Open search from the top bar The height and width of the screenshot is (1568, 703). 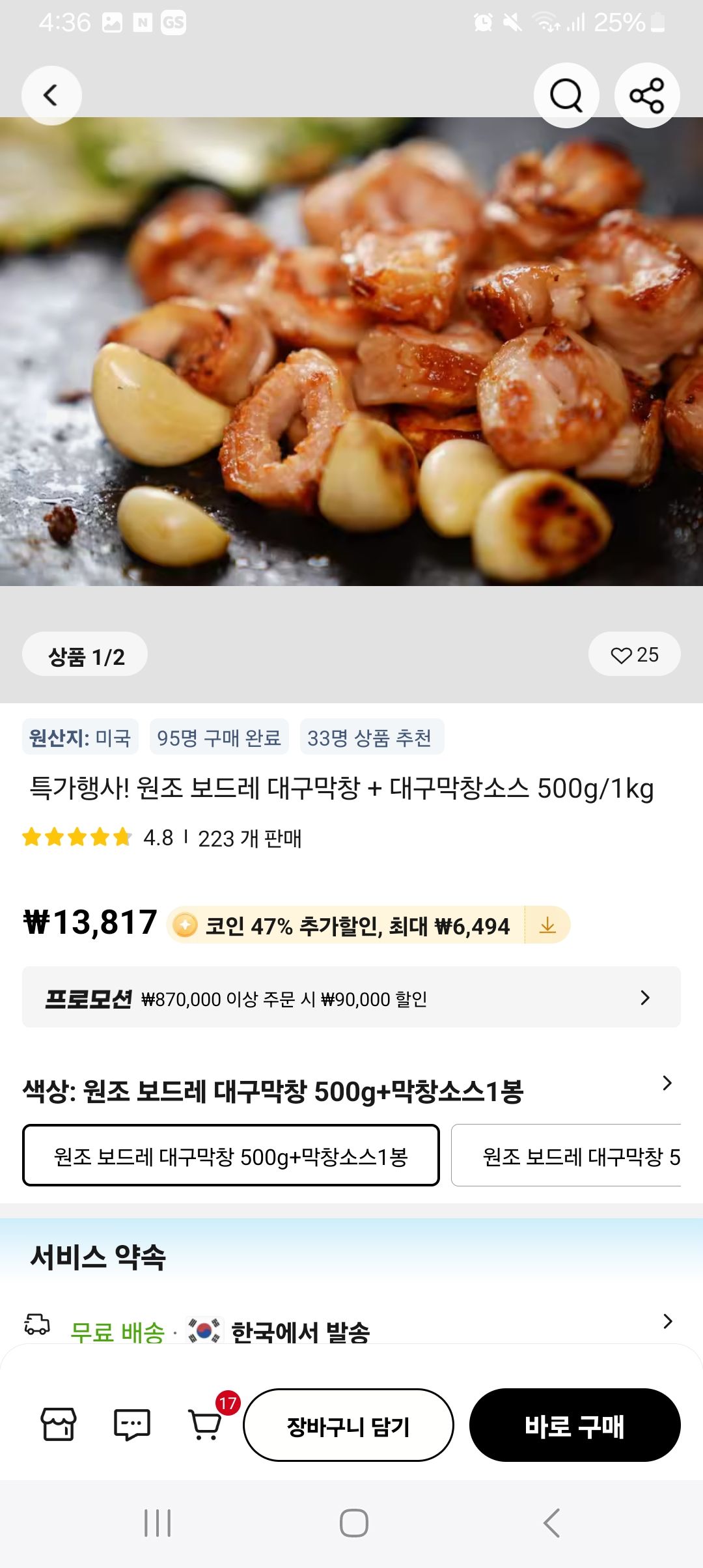point(566,94)
